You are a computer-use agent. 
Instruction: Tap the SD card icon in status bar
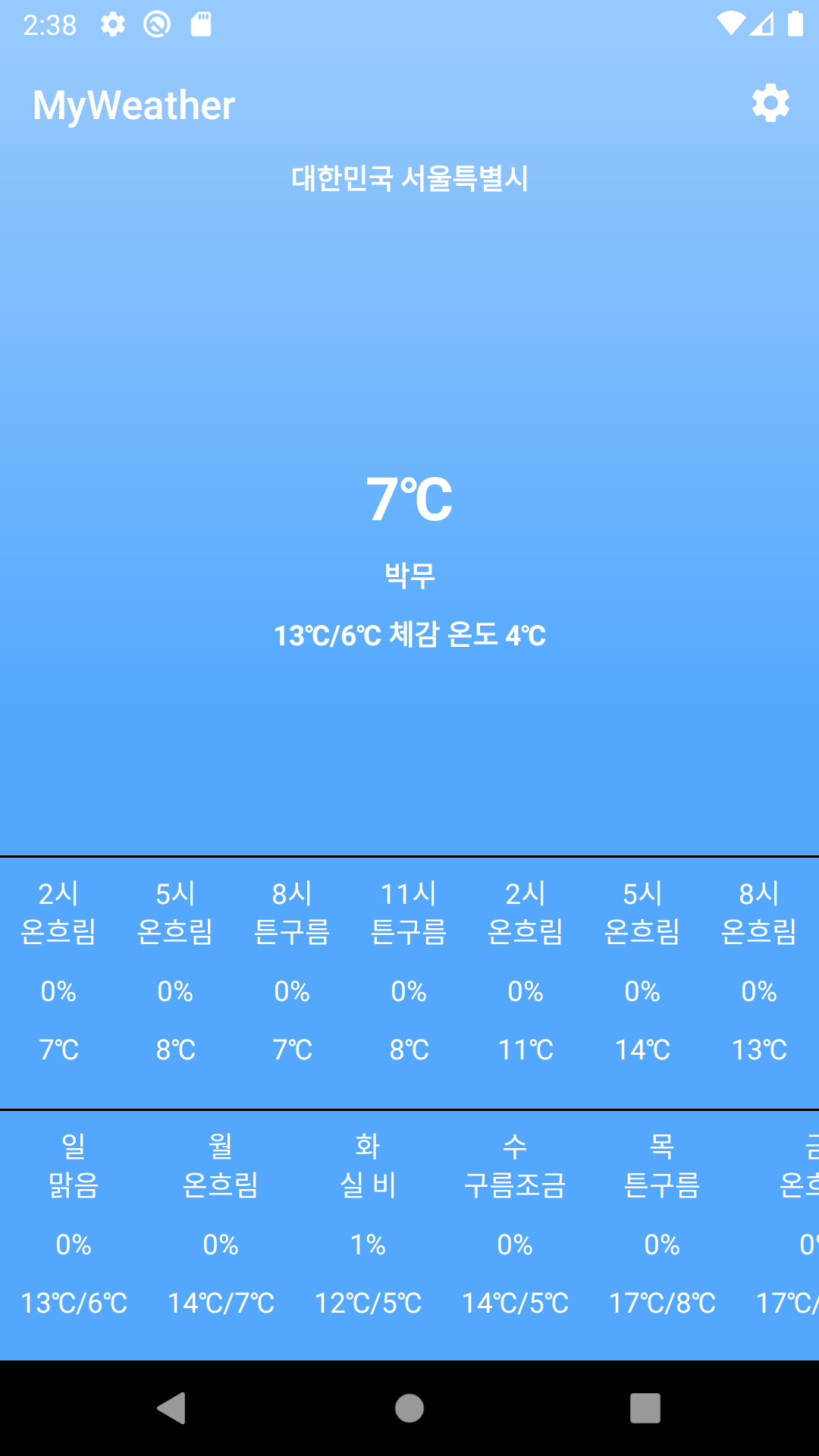point(200,24)
